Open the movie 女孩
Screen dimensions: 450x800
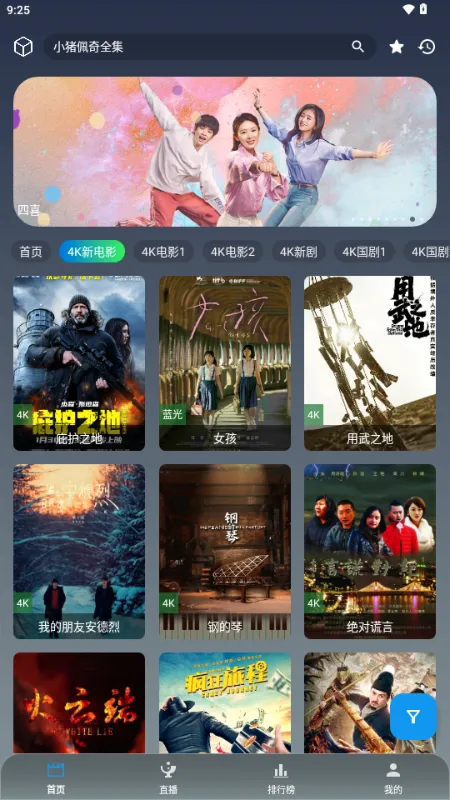click(225, 363)
